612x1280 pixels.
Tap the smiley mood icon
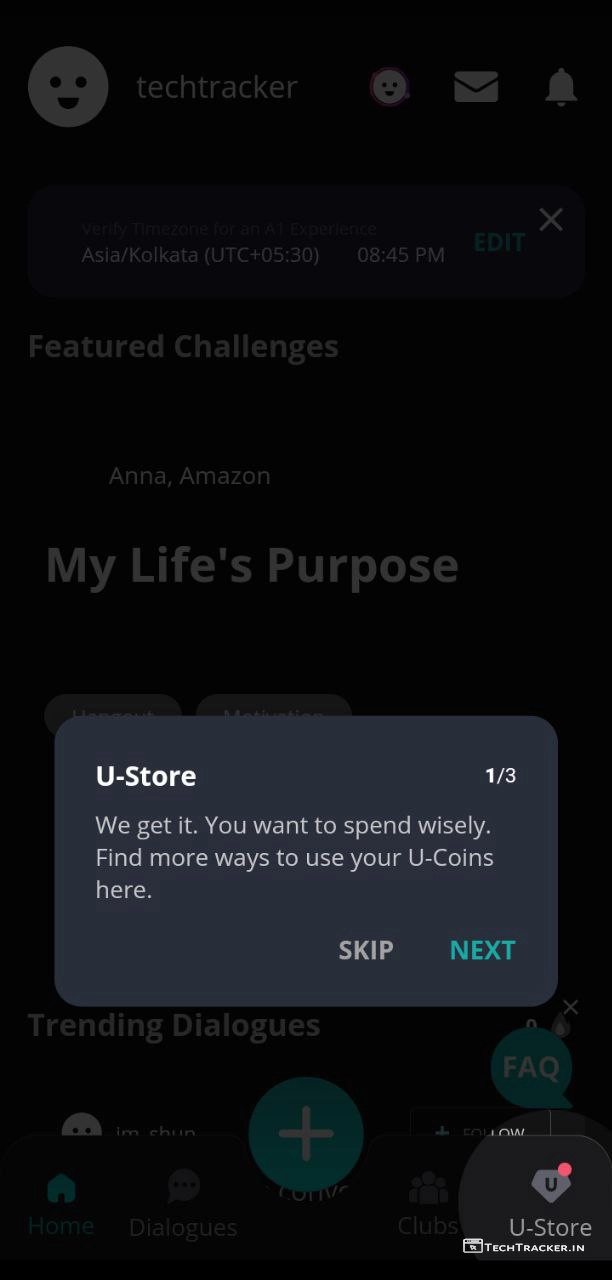390,87
